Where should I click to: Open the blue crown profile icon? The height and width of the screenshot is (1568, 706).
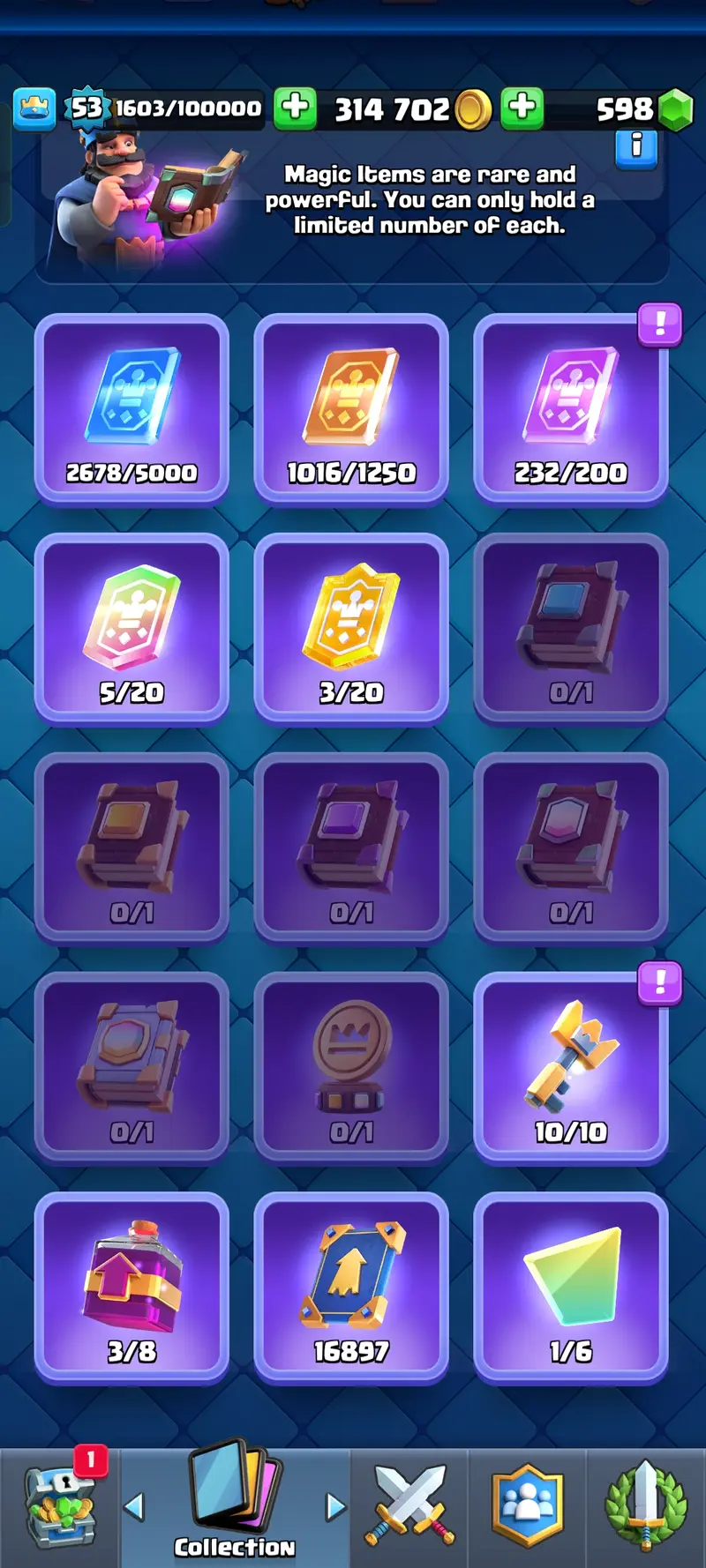[34, 109]
